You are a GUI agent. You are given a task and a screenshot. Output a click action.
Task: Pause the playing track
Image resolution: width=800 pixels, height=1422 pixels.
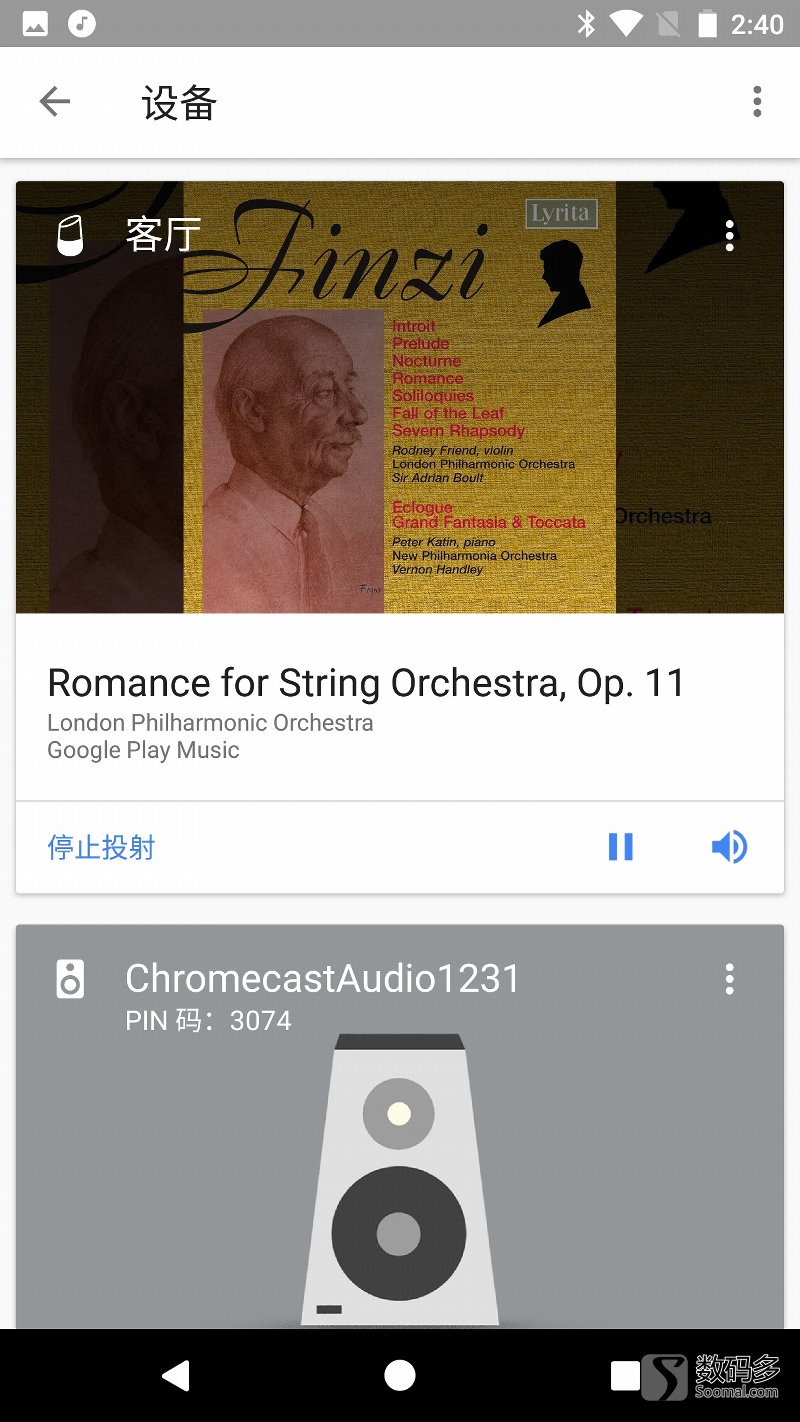pyautogui.click(x=620, y=846)
